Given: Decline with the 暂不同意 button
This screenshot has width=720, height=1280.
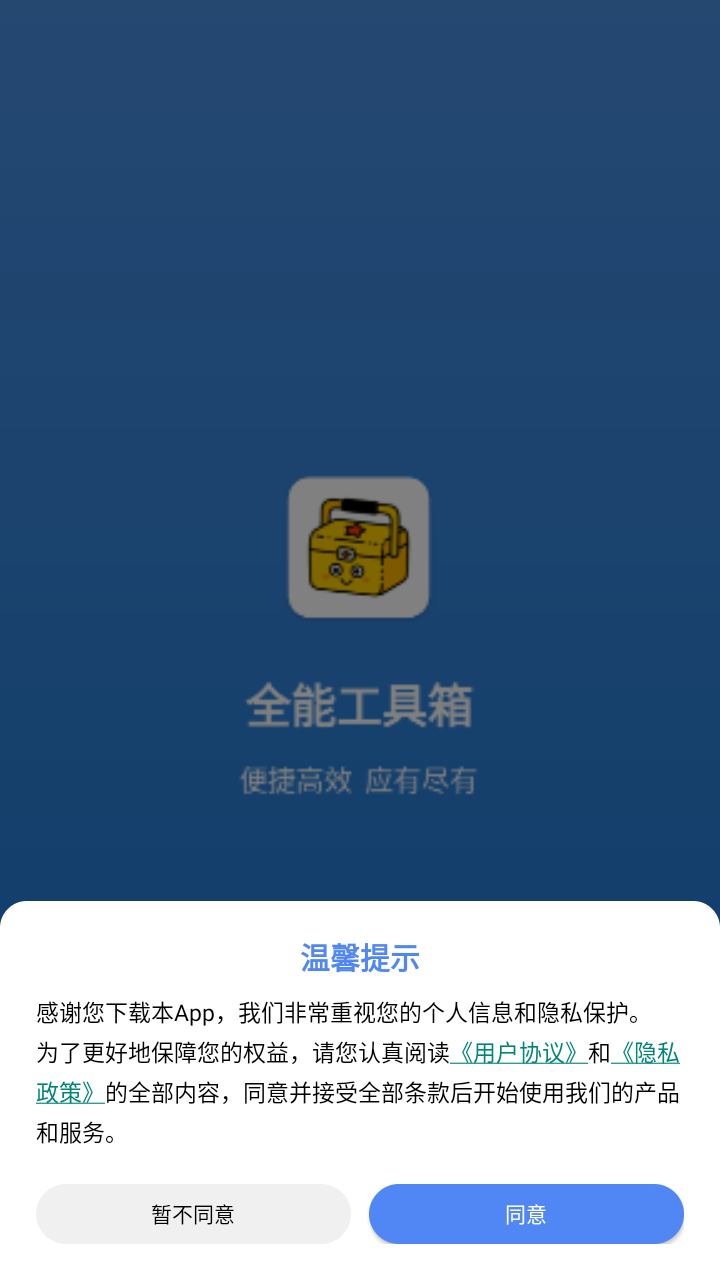Looking at the screenshot, I should tap(193, 1214).
